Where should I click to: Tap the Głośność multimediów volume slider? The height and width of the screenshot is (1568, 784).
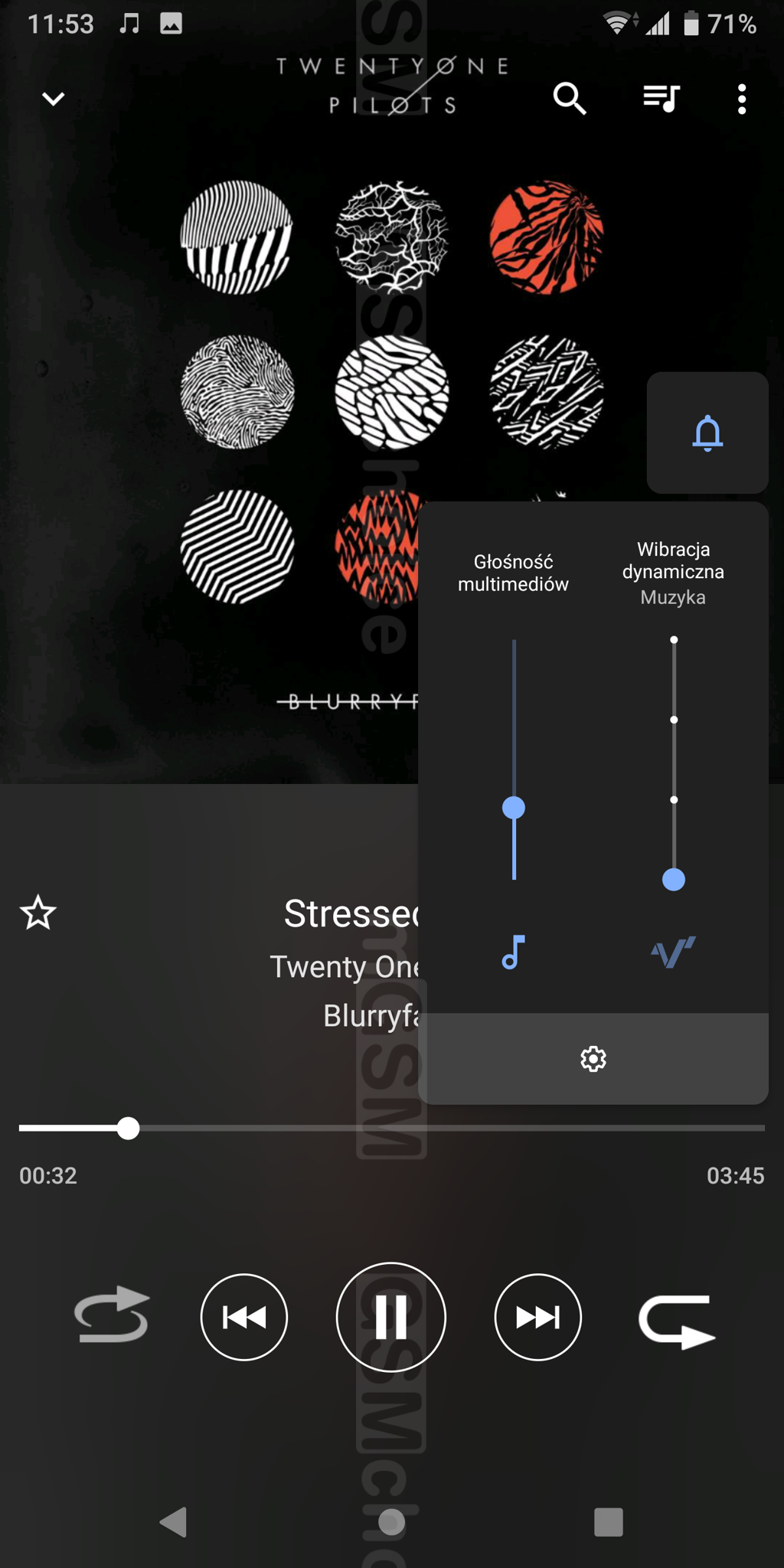click(x=514, y=759)
